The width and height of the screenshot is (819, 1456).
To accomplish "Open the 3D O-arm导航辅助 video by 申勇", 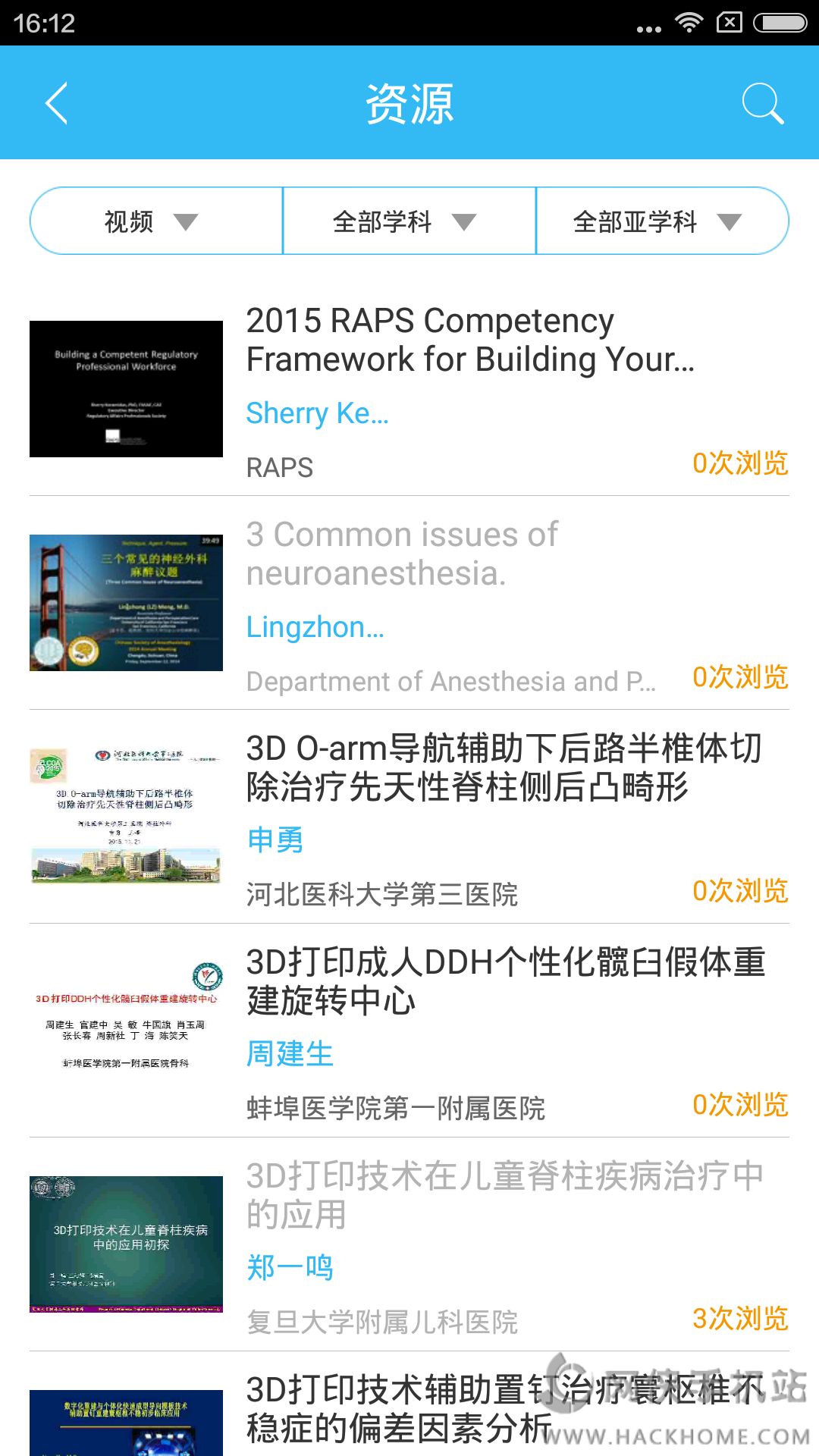I will point(409,817).
